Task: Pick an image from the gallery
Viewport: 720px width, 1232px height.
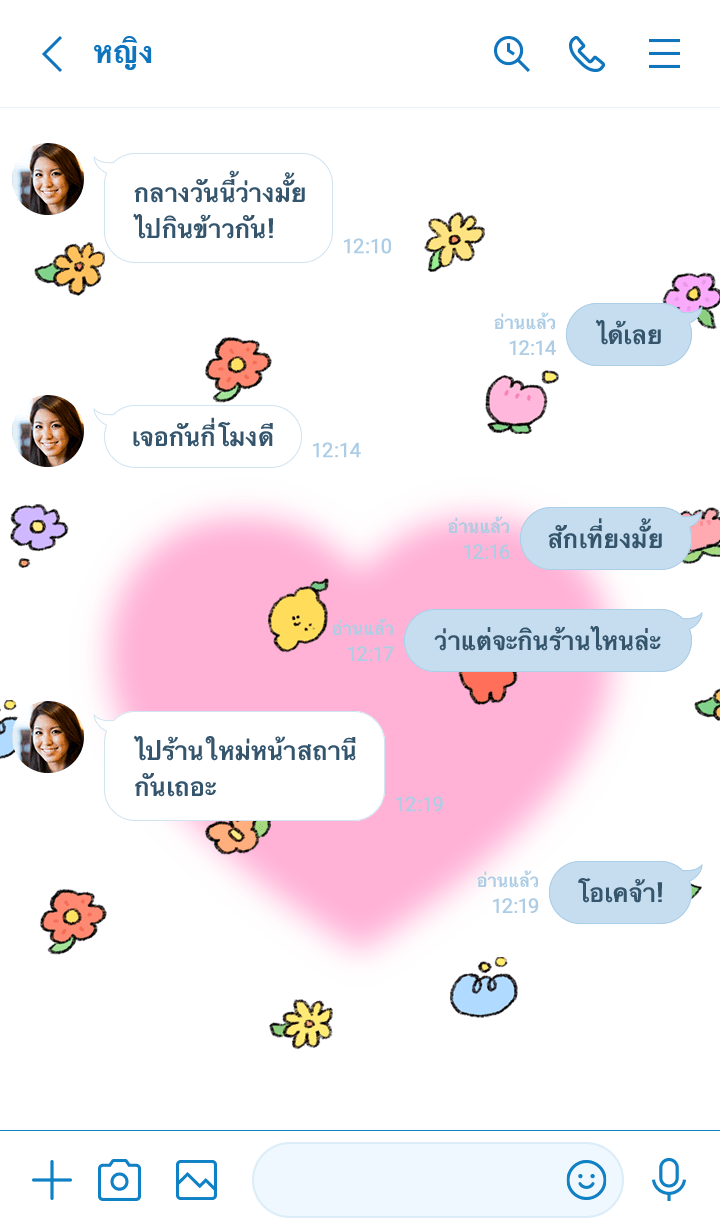Action: tap(196, 1181)
